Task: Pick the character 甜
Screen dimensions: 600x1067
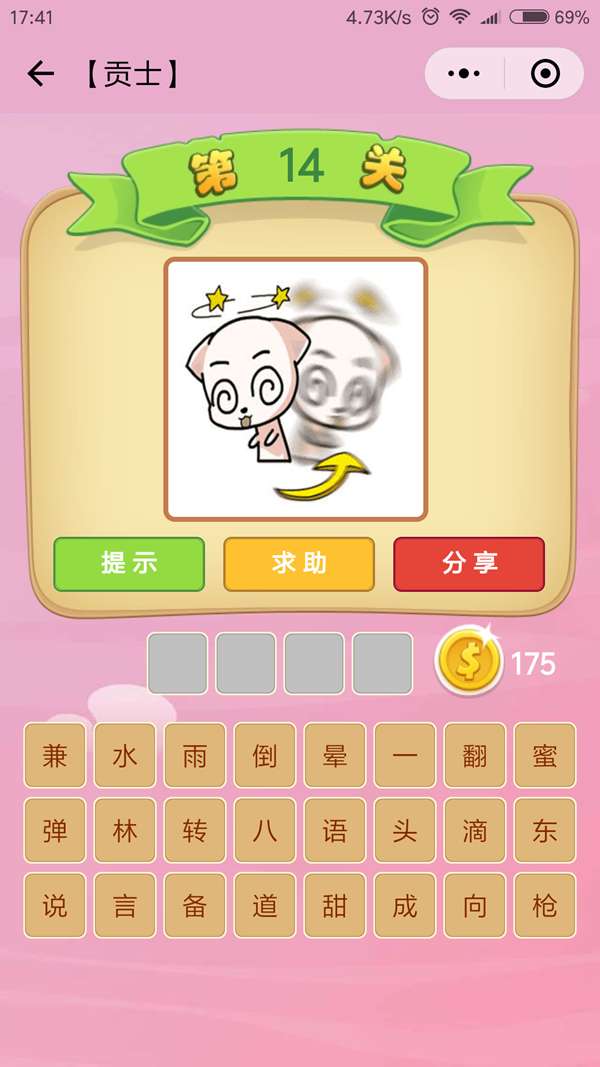Action: click(335, 906)
